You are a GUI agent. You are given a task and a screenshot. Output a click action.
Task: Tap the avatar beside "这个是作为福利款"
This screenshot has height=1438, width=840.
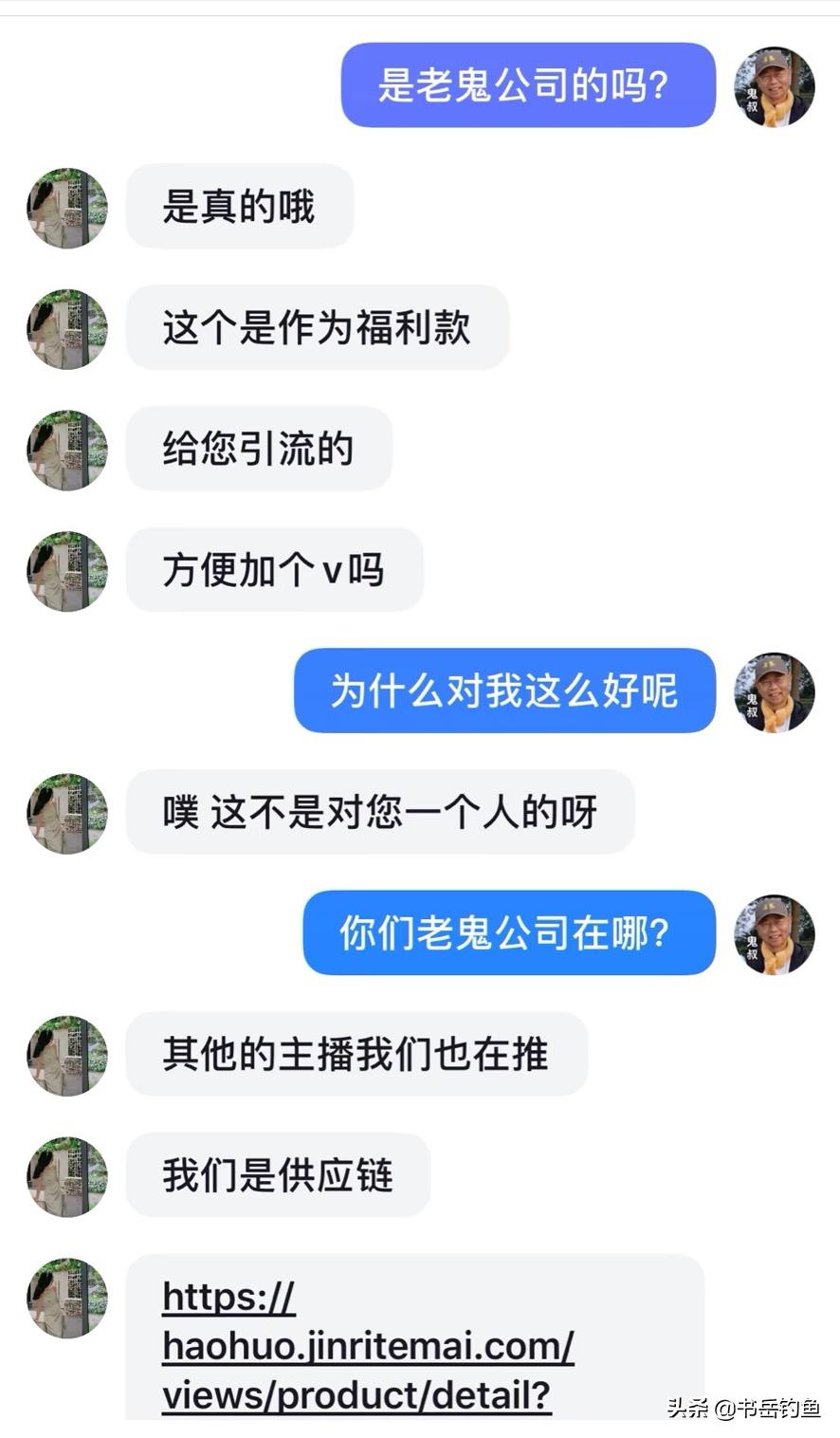coord(66,329)
